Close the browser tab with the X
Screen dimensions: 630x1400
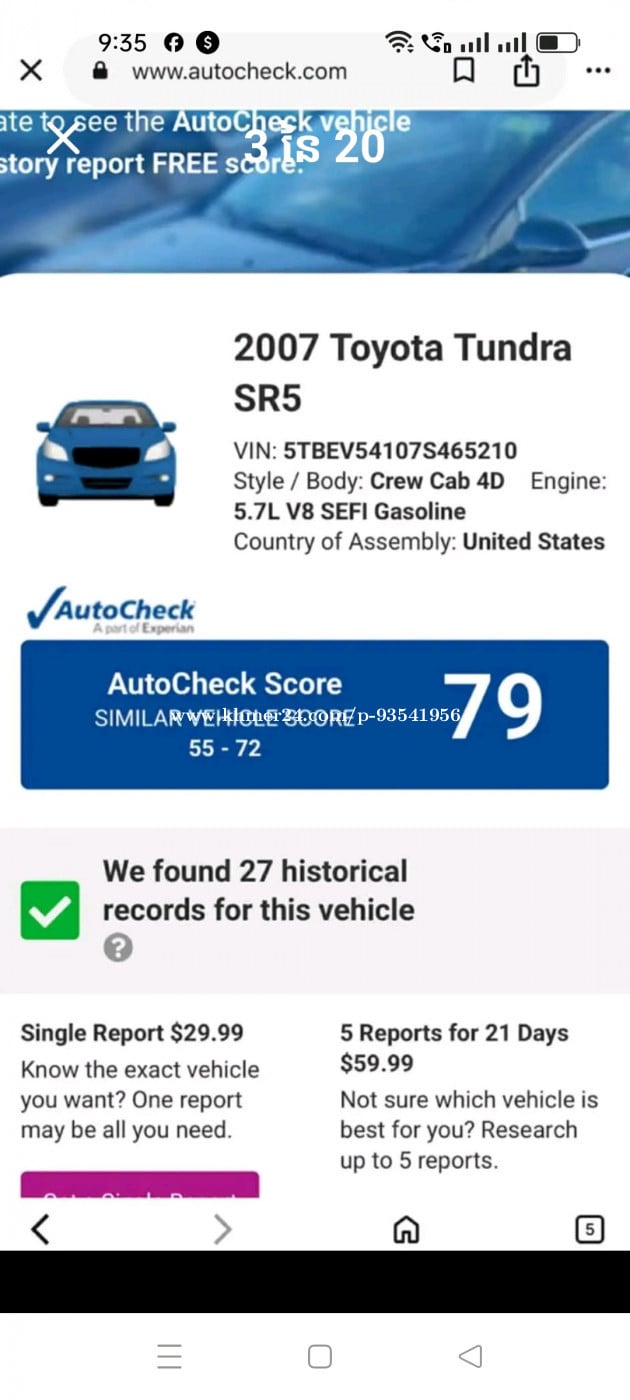click(31, 70)
